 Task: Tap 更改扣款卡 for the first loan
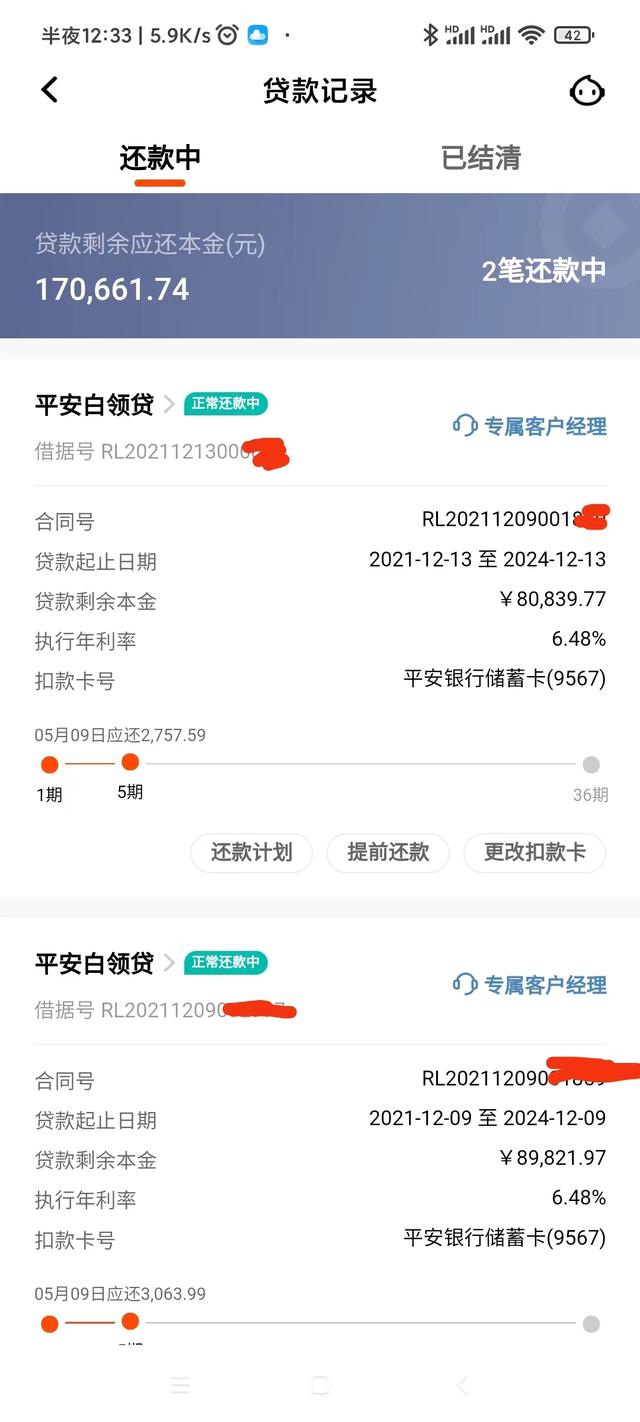click(x=534, y=852)
